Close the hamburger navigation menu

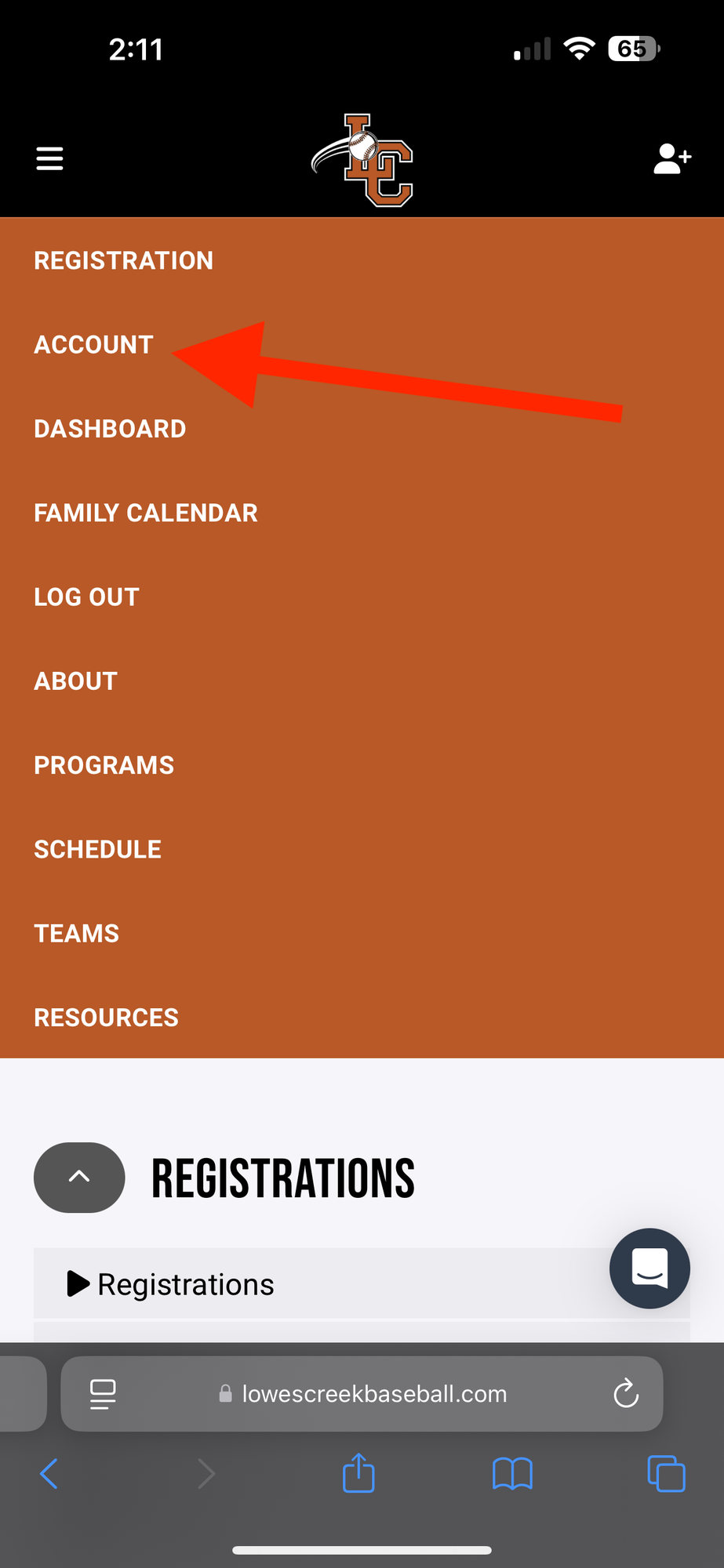(x=49, y=158)
